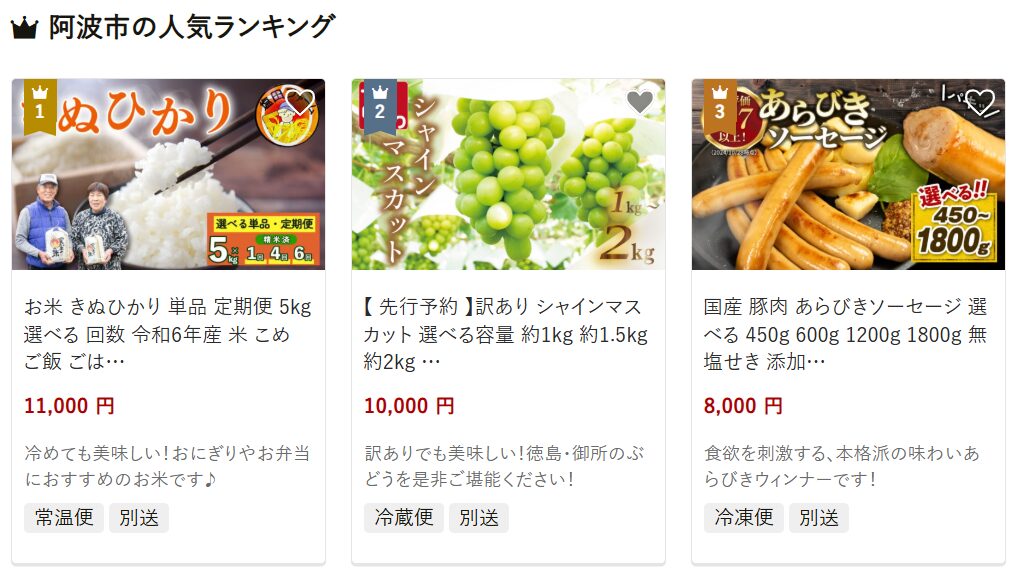Open the 国産 豚肉 あらびきソーセージ card
This screenshot has width=1023, height=580.
848,334
